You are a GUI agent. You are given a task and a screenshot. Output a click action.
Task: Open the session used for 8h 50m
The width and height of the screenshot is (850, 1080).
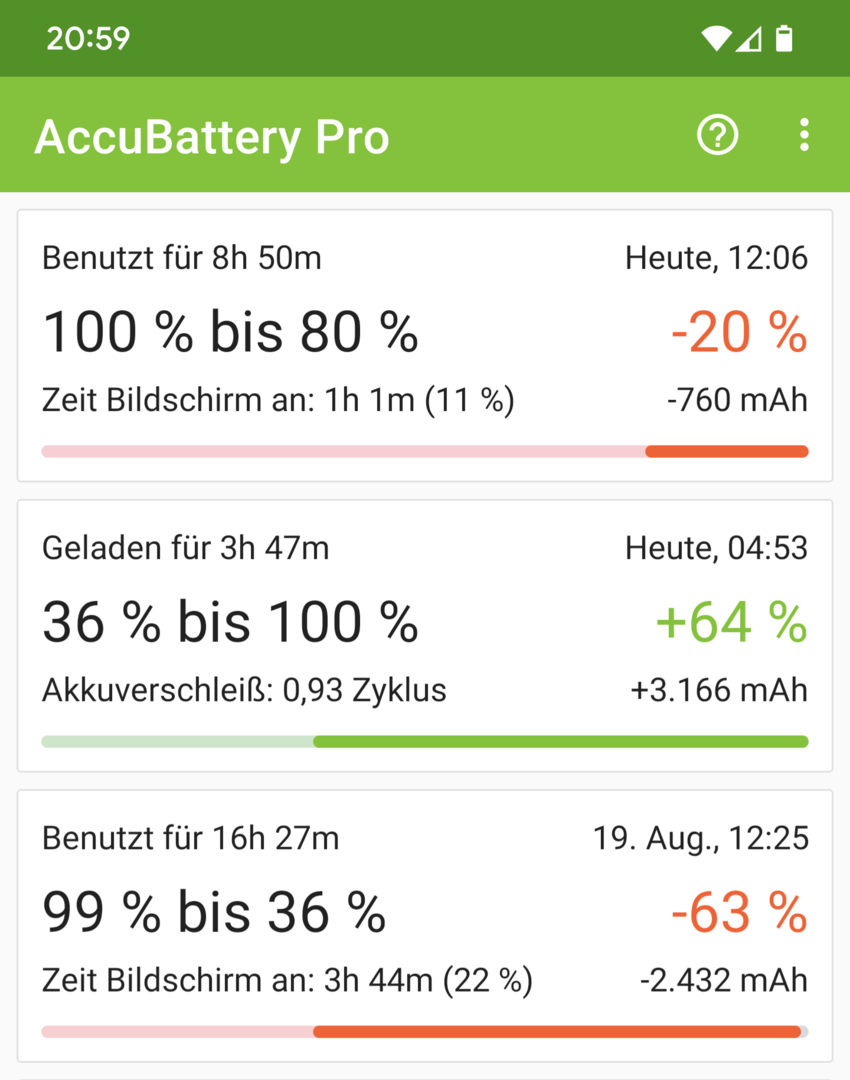425,346
